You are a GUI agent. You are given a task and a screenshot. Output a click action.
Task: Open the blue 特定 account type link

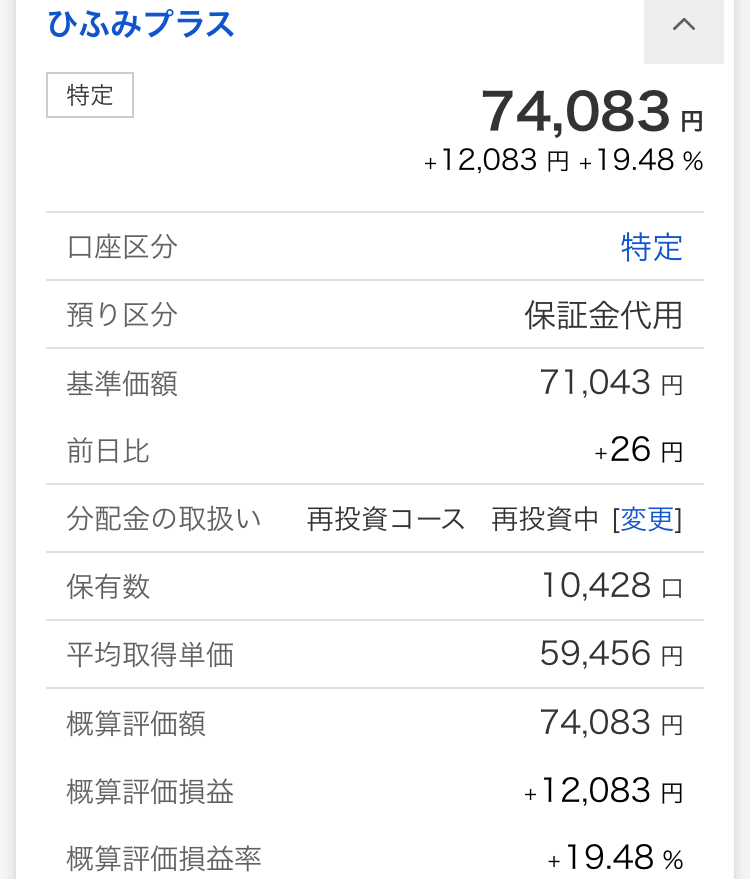click(651, 247)
